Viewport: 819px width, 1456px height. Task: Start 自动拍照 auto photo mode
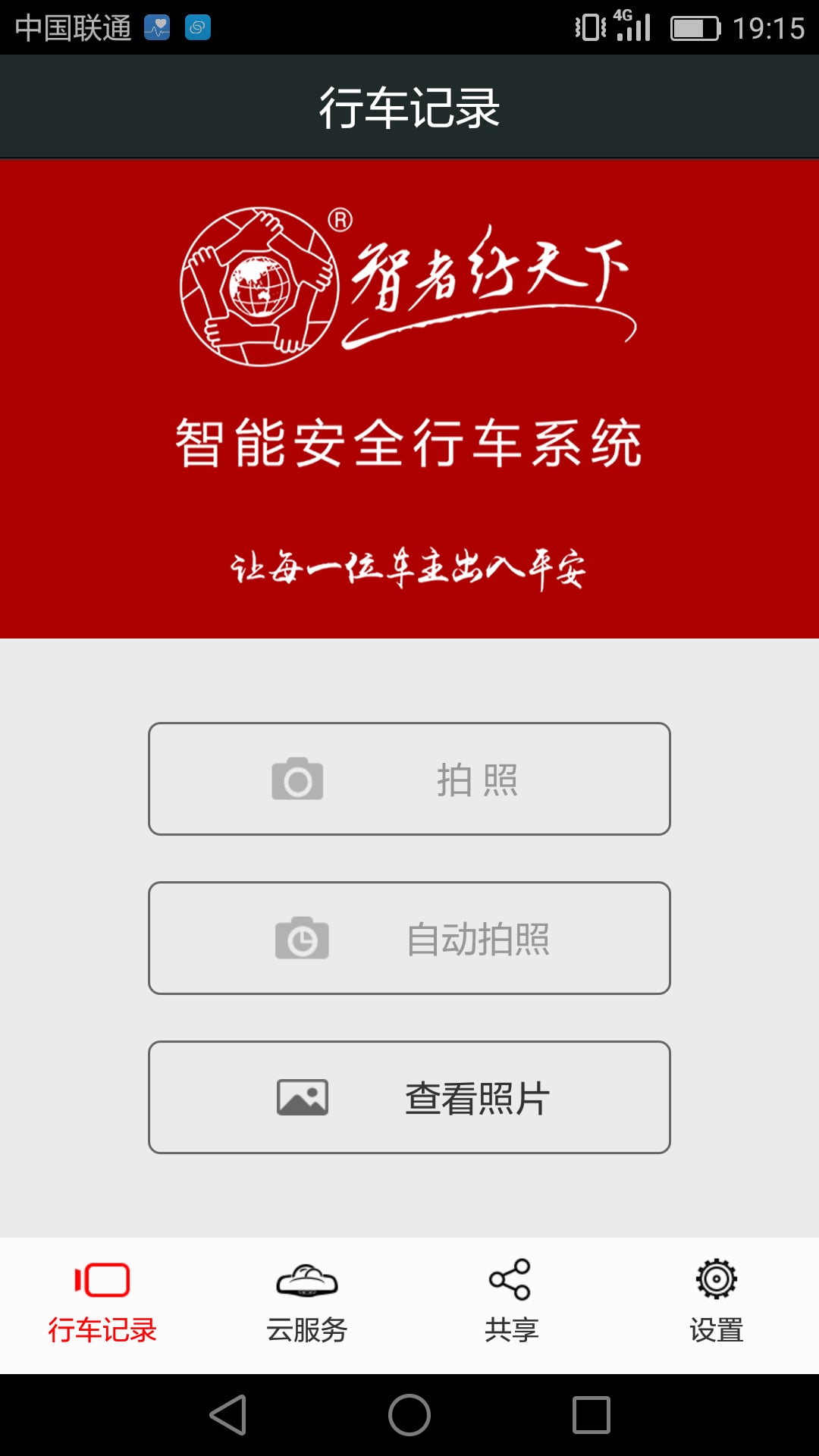(x=409, y=938)
